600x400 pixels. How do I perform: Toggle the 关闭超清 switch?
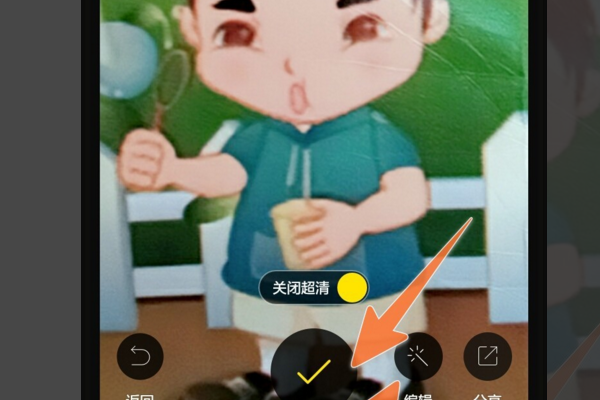[351, 288]
